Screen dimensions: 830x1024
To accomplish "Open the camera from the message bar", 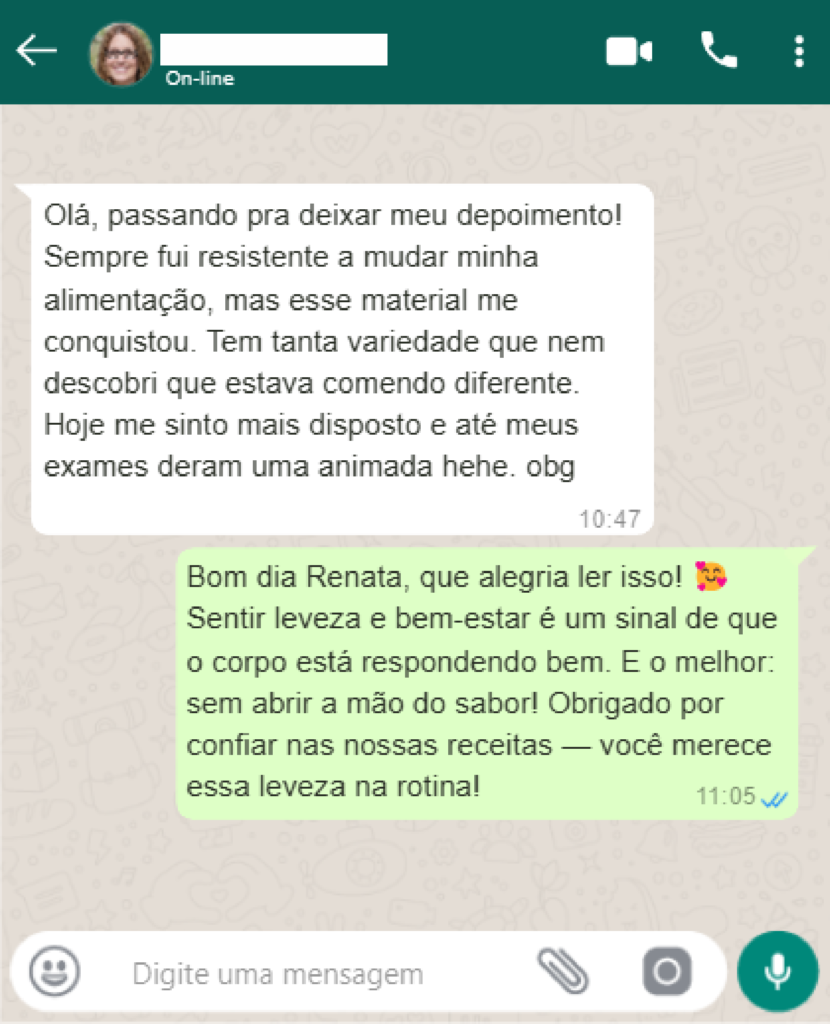I will [666, 972].
